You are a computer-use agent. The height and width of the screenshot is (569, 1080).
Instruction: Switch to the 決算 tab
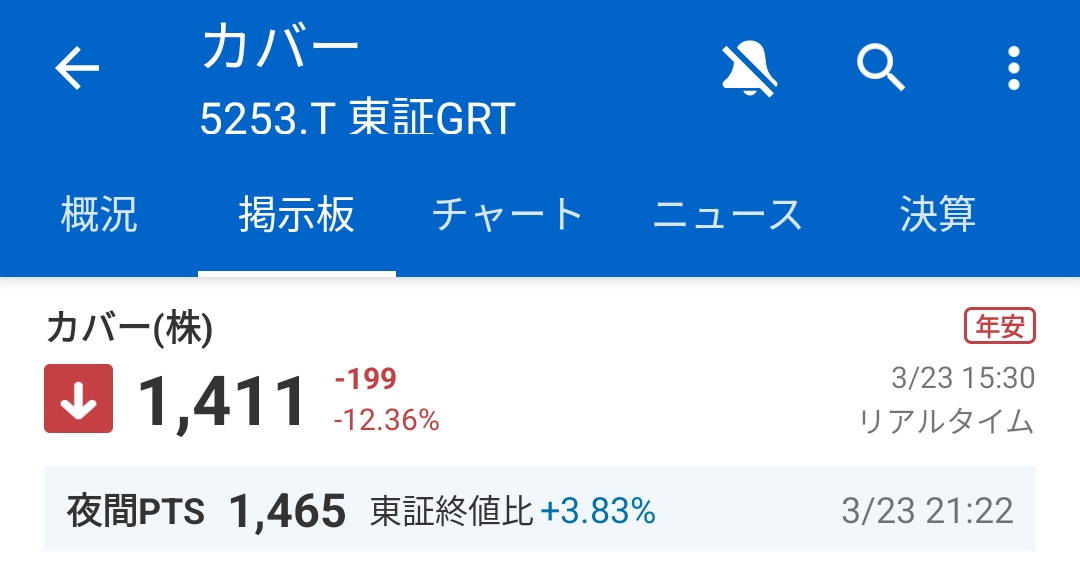click(938, 214)
